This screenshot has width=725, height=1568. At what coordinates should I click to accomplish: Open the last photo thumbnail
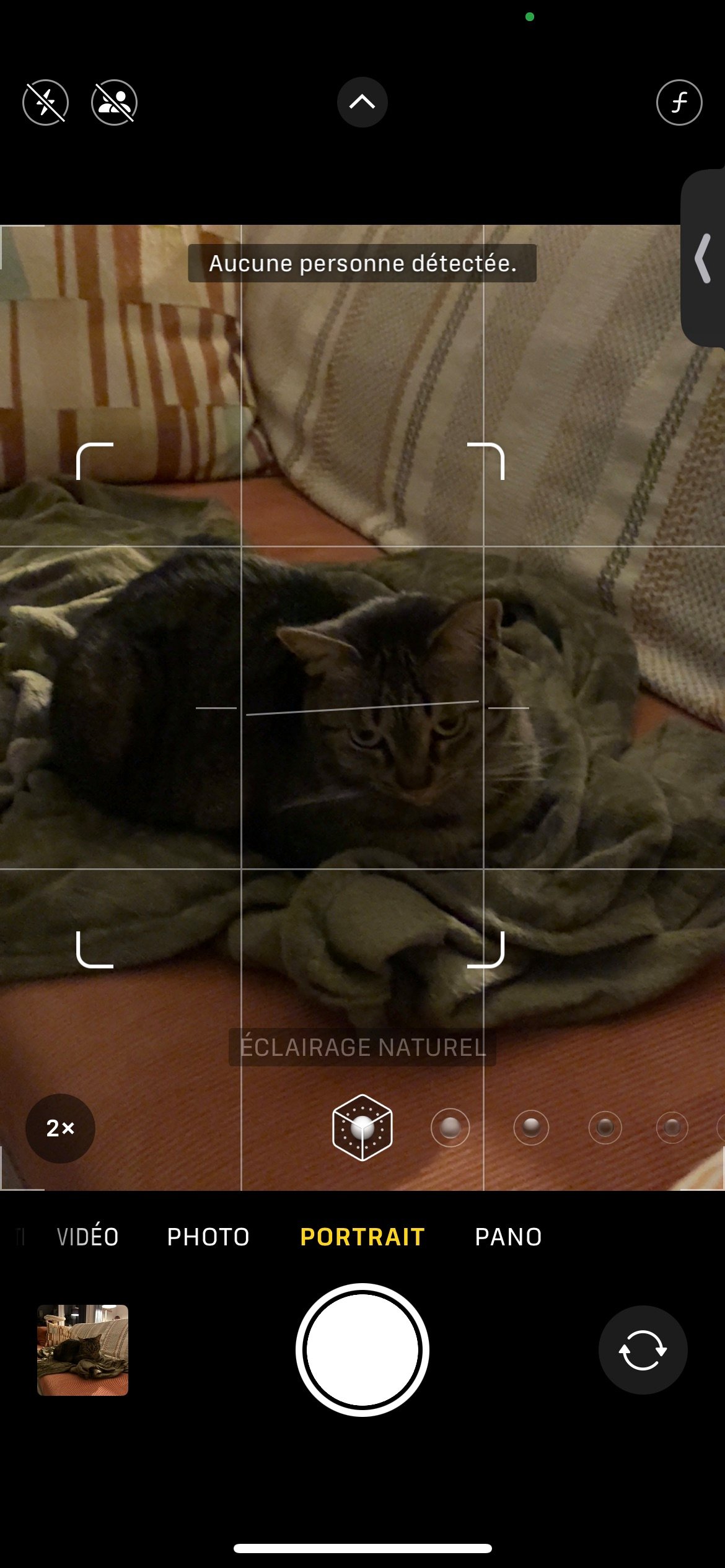tap(82, 1350)
